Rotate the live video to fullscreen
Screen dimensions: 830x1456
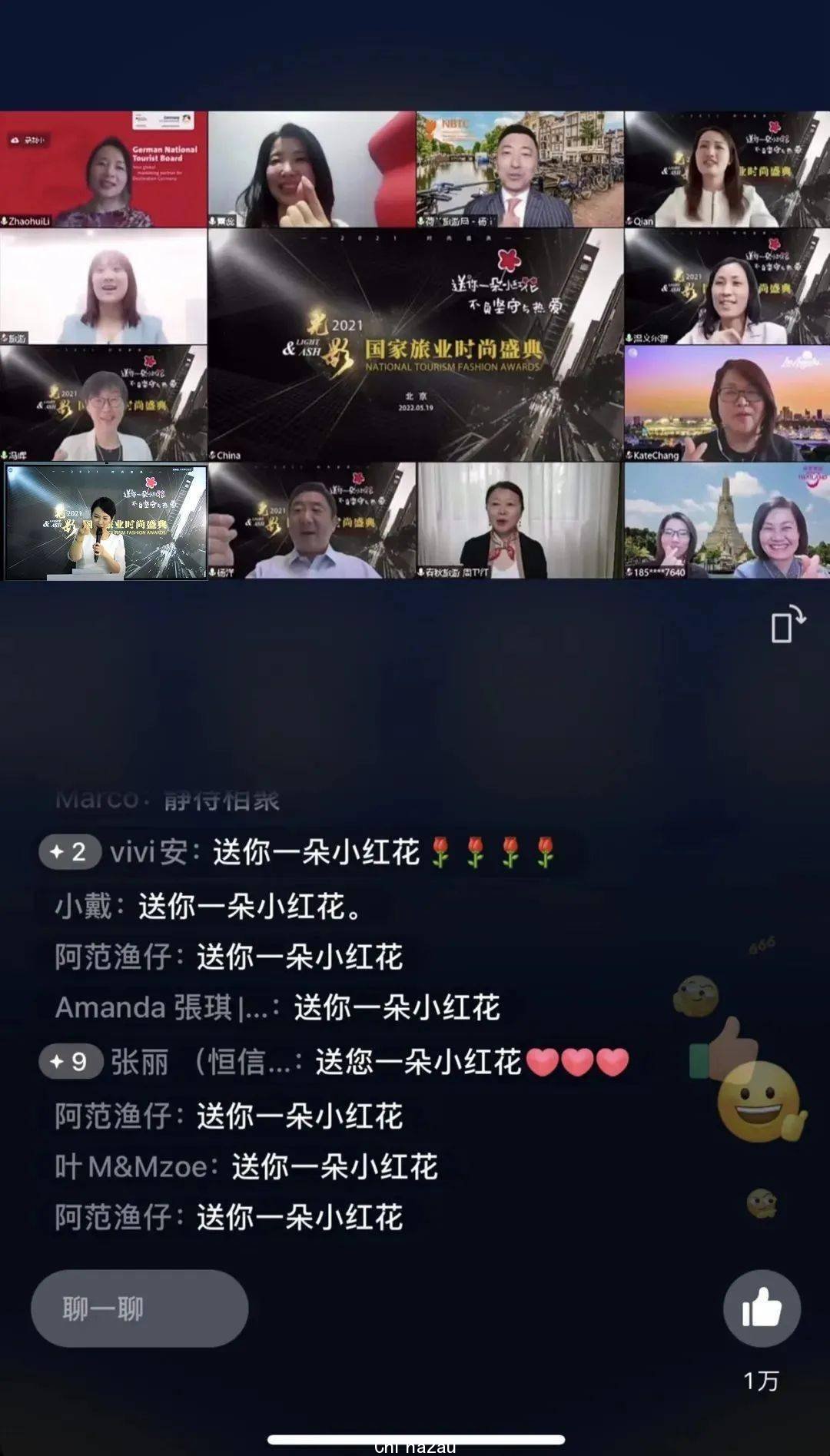788,625
